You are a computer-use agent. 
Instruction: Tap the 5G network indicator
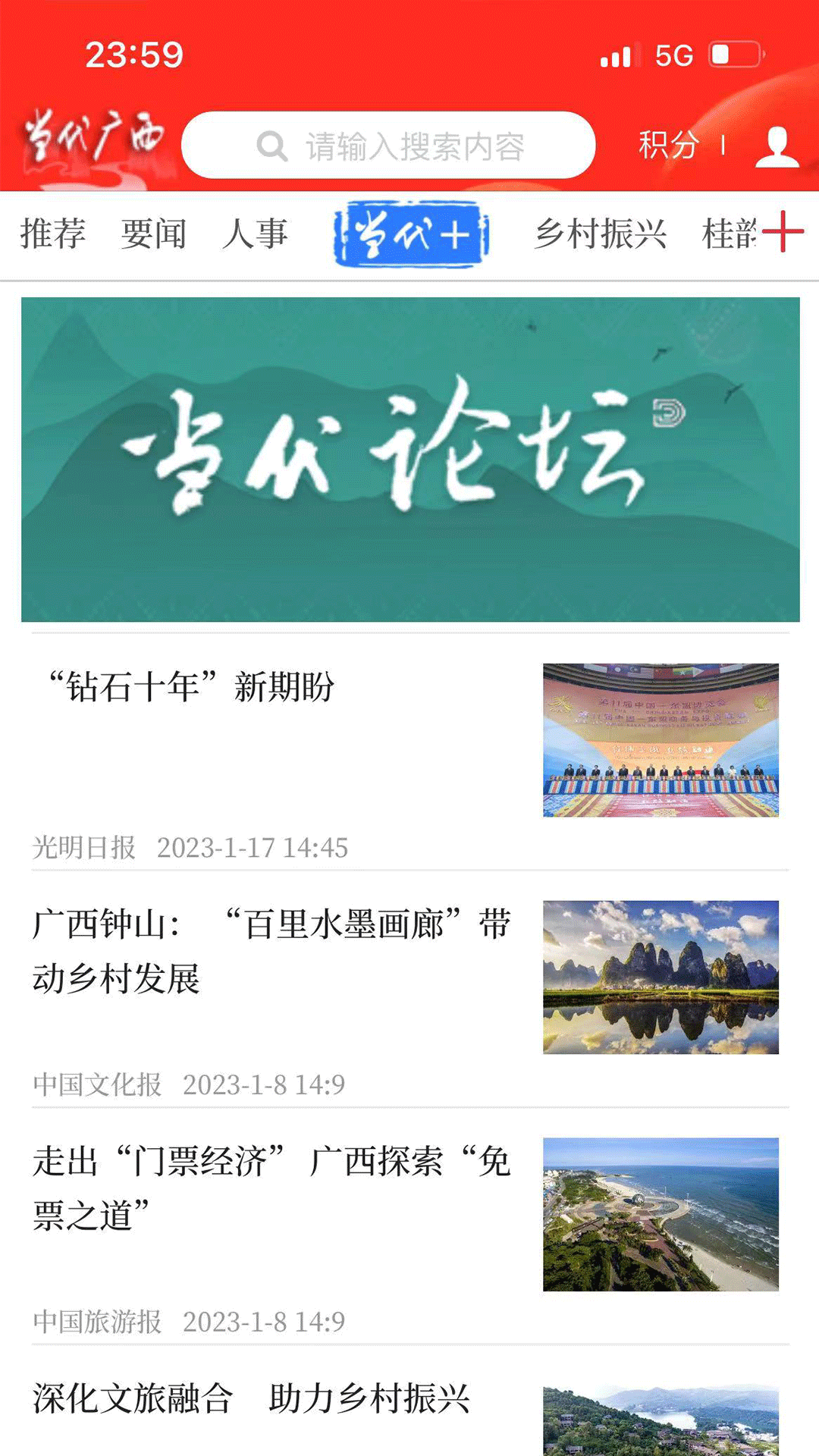[672, 54]
